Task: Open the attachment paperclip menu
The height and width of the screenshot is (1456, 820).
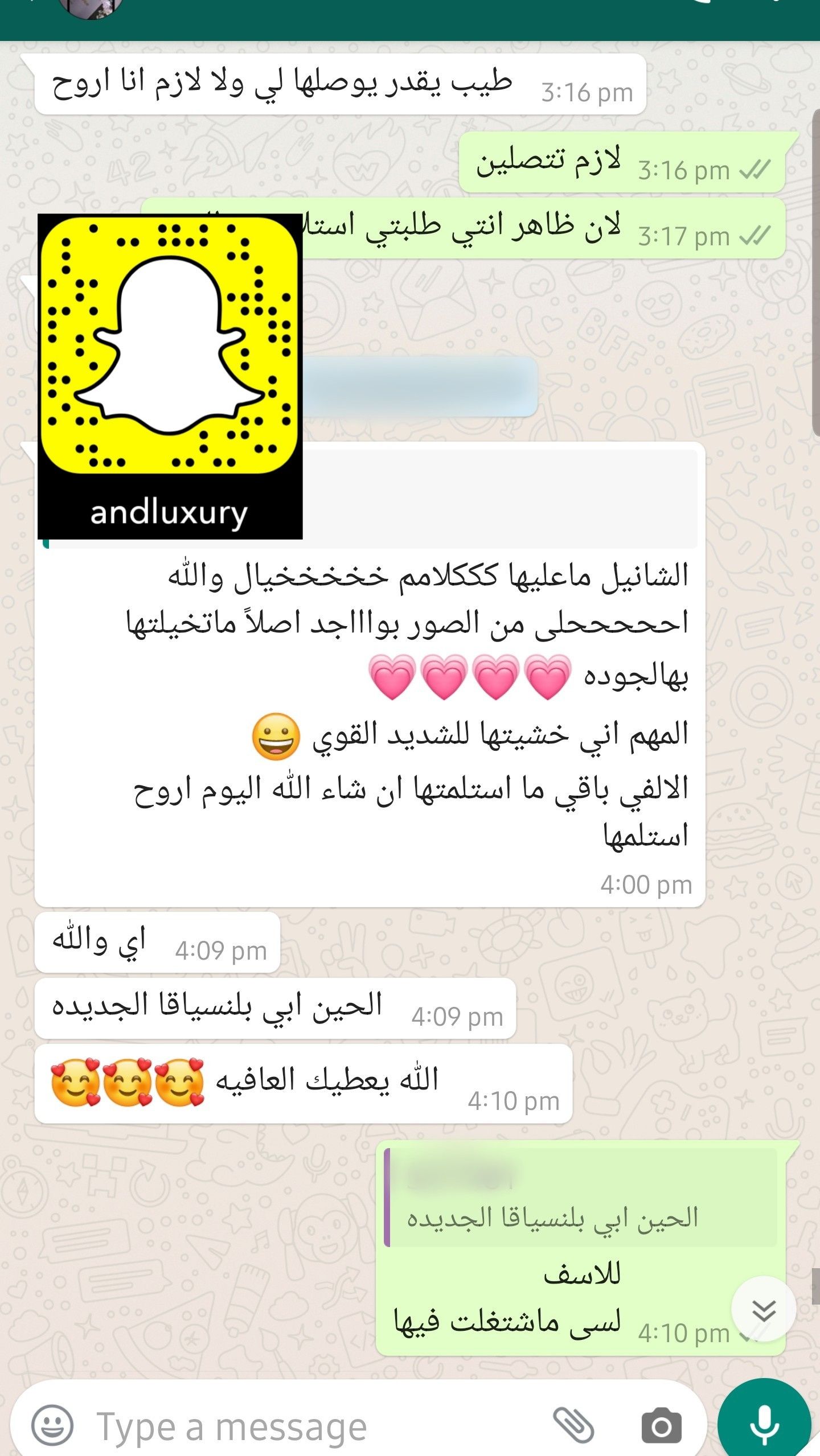Action: point(574,1426)
